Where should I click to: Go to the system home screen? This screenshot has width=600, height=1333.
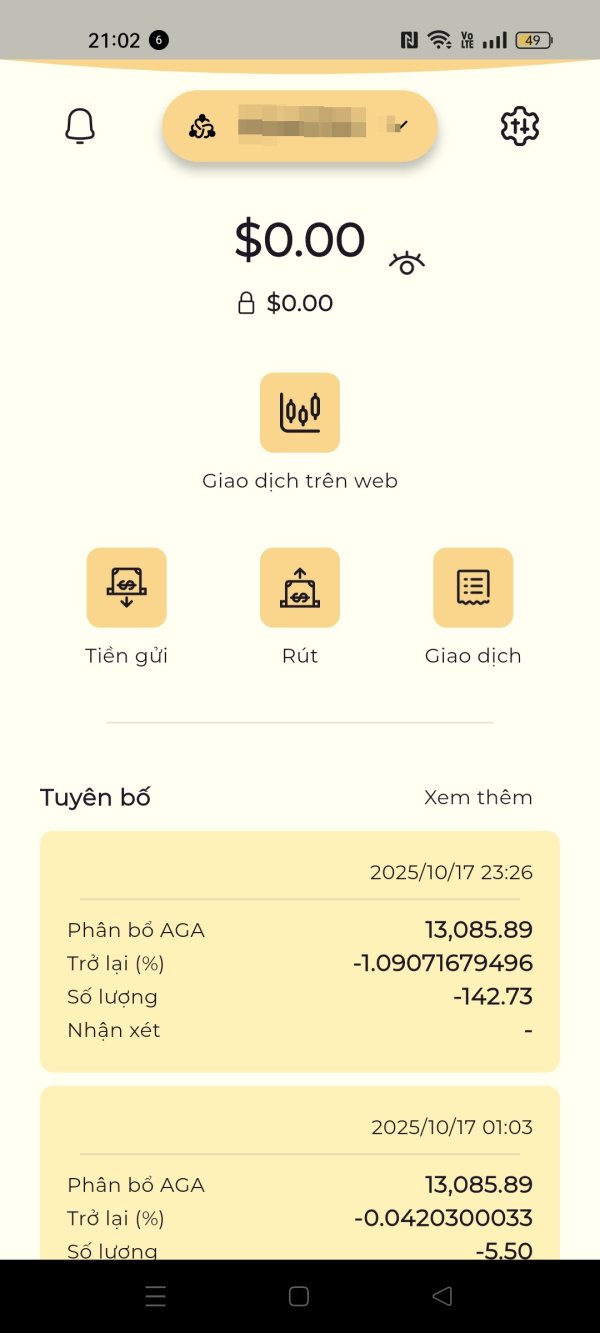(x=299, y=1296)
